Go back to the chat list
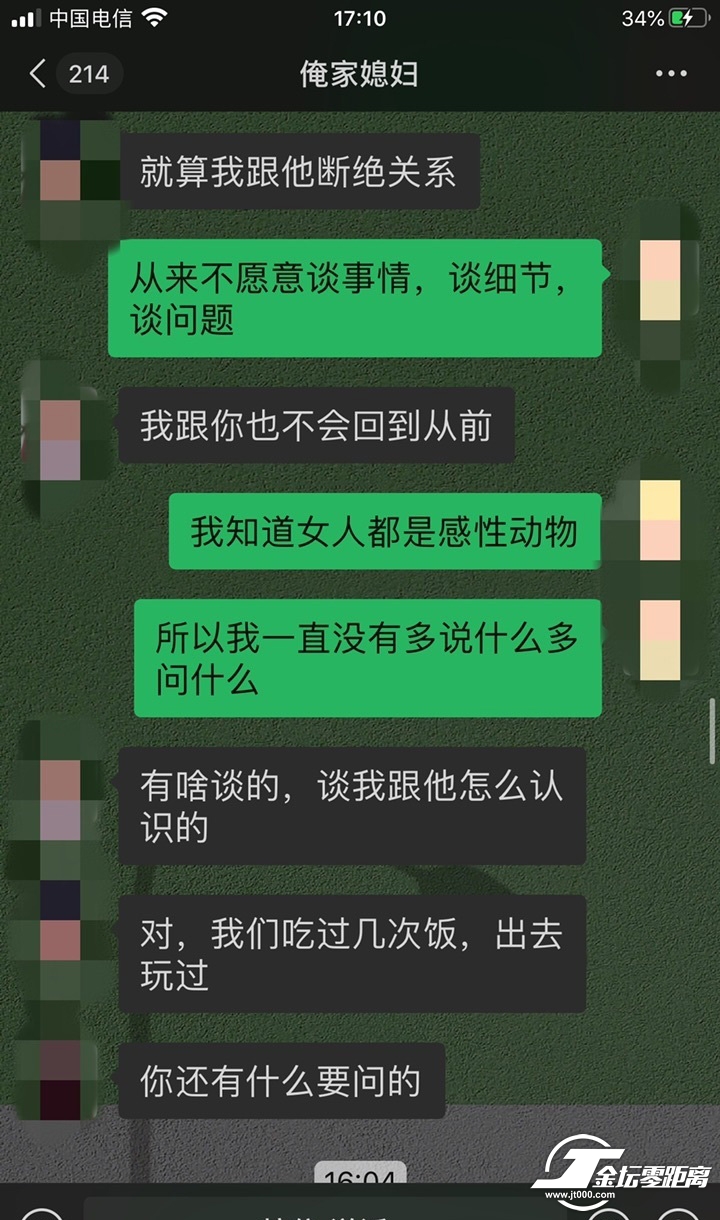 click(x=38, y=73)
